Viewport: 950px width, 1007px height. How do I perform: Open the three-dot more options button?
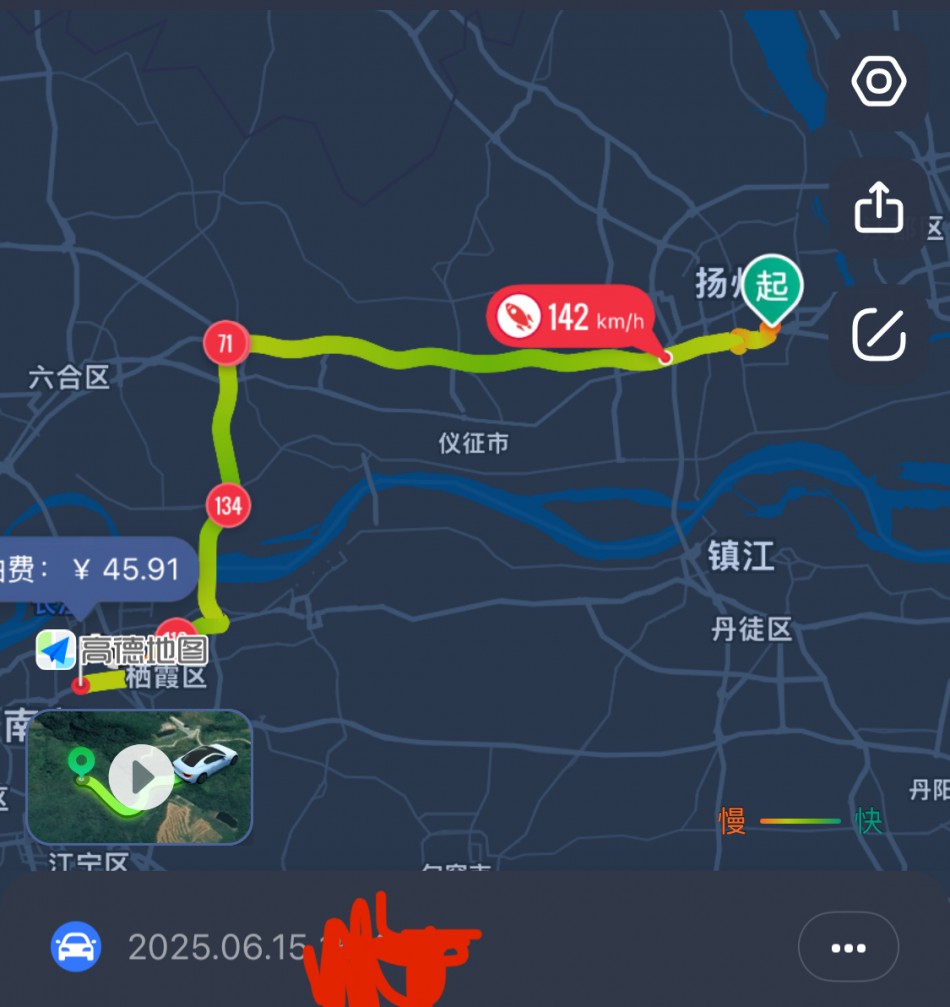pos(848,947)
